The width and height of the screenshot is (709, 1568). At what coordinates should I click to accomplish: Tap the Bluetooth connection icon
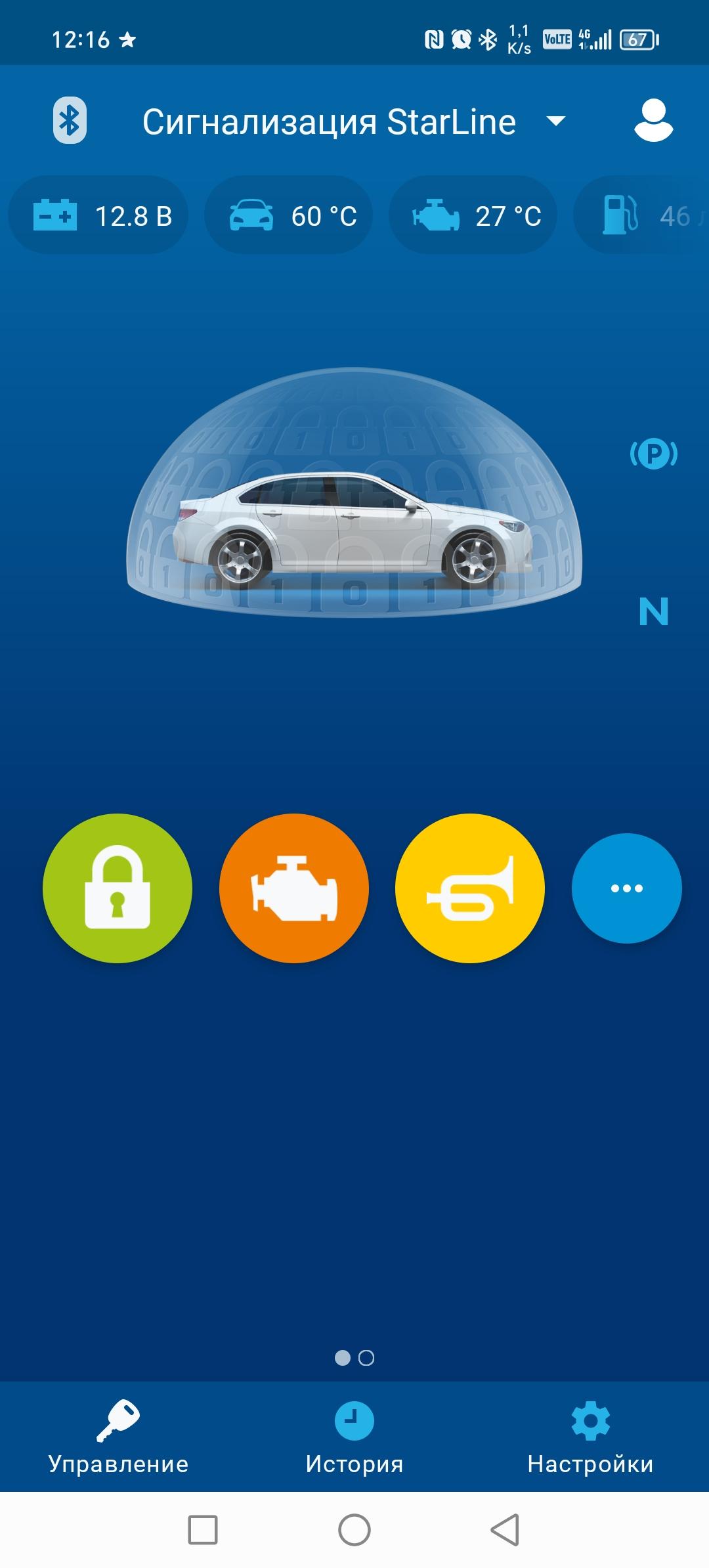point(70,121)
